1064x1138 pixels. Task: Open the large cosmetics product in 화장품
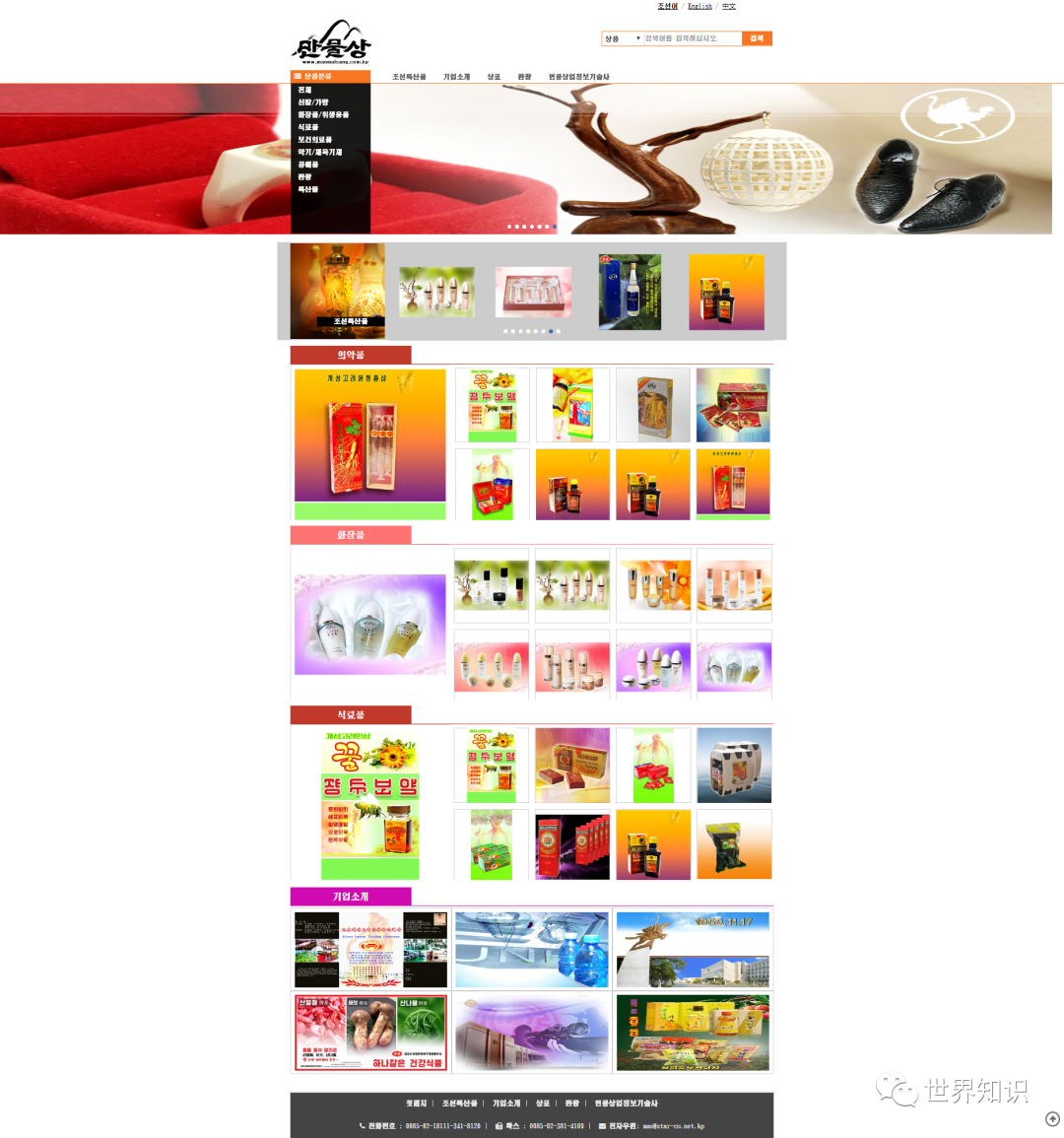pos(369,625)
